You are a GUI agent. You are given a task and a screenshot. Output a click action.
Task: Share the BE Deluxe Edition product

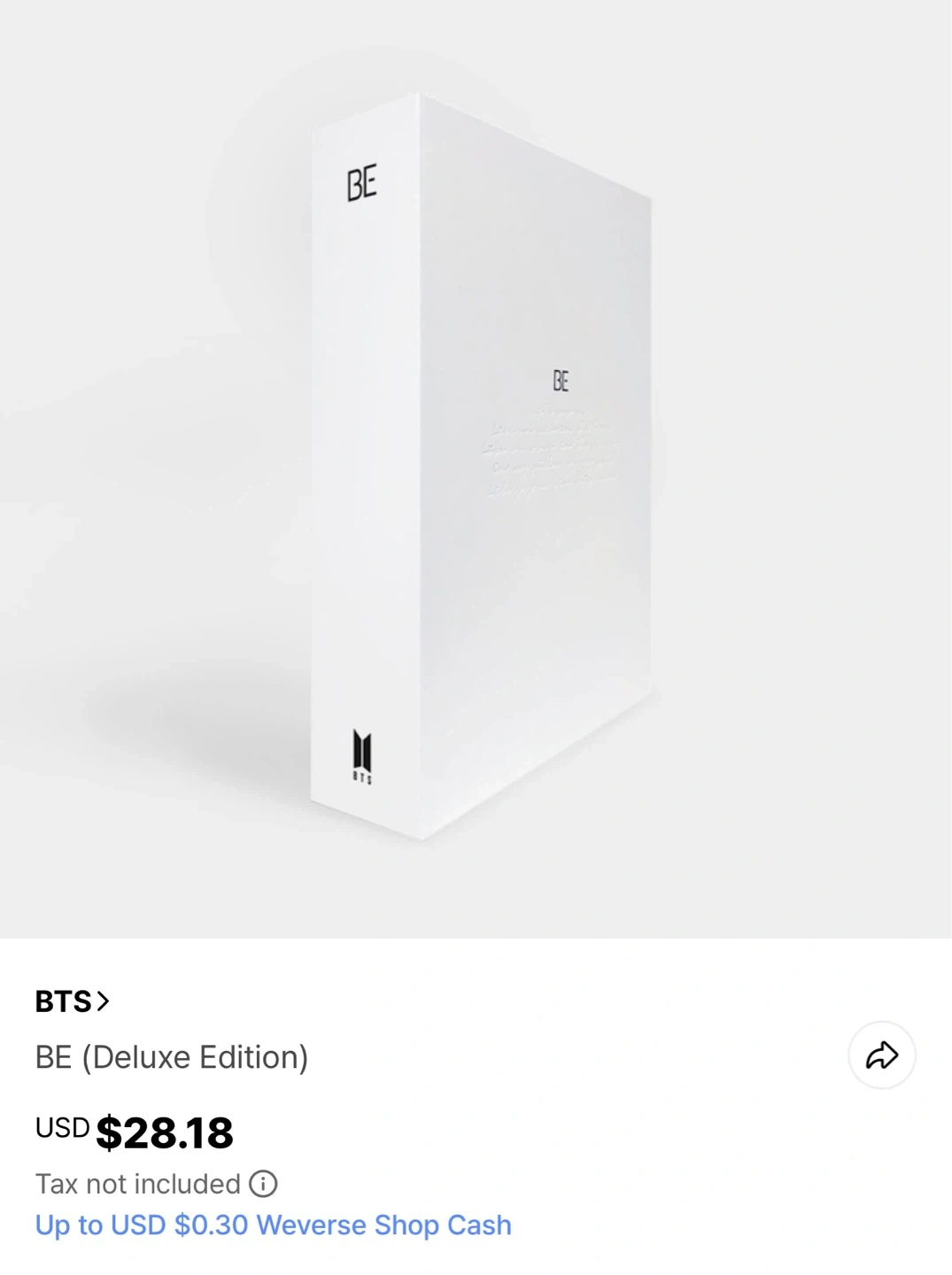point(881,1055)
